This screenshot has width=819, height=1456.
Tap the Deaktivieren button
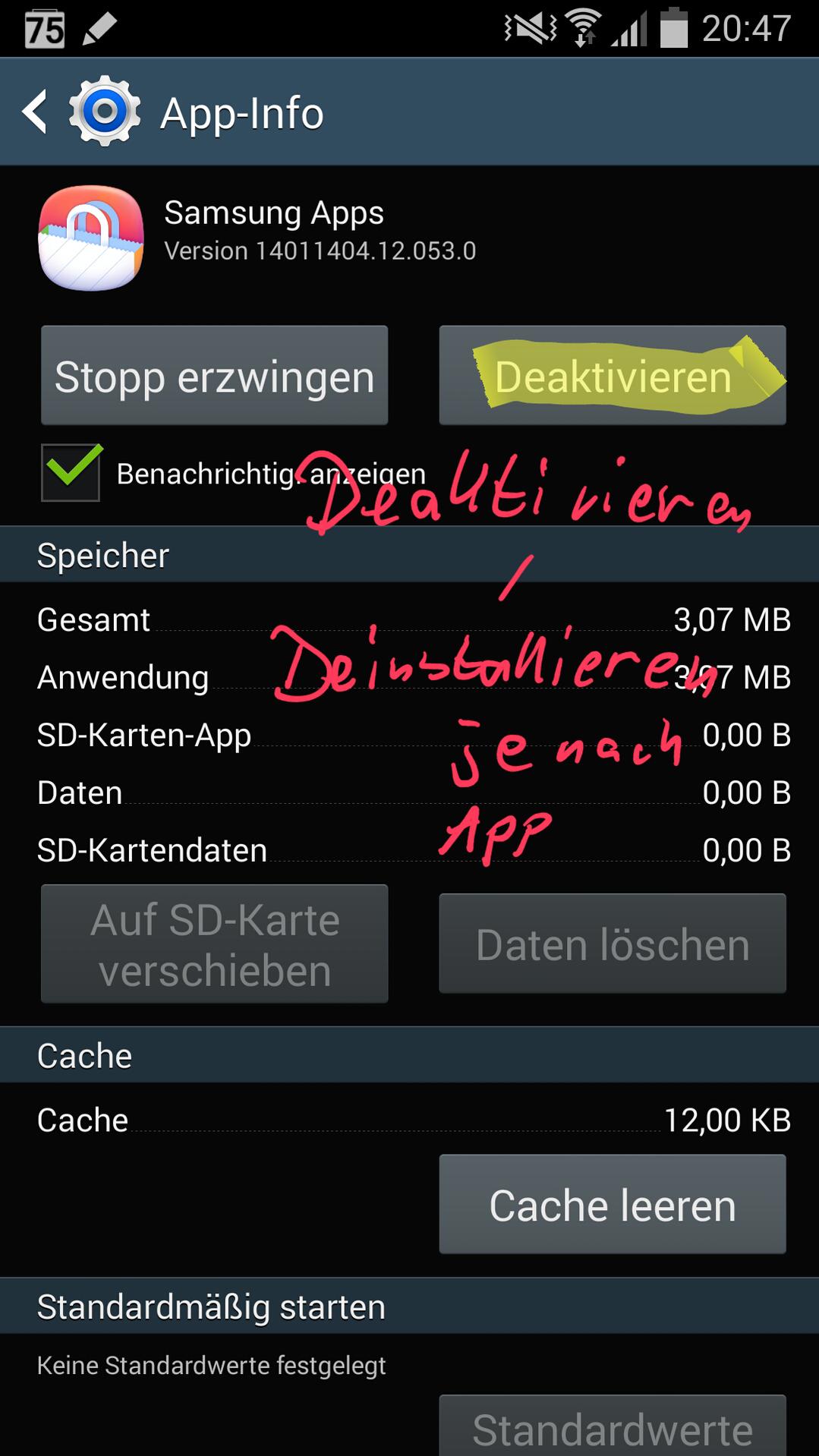point(612,376)
